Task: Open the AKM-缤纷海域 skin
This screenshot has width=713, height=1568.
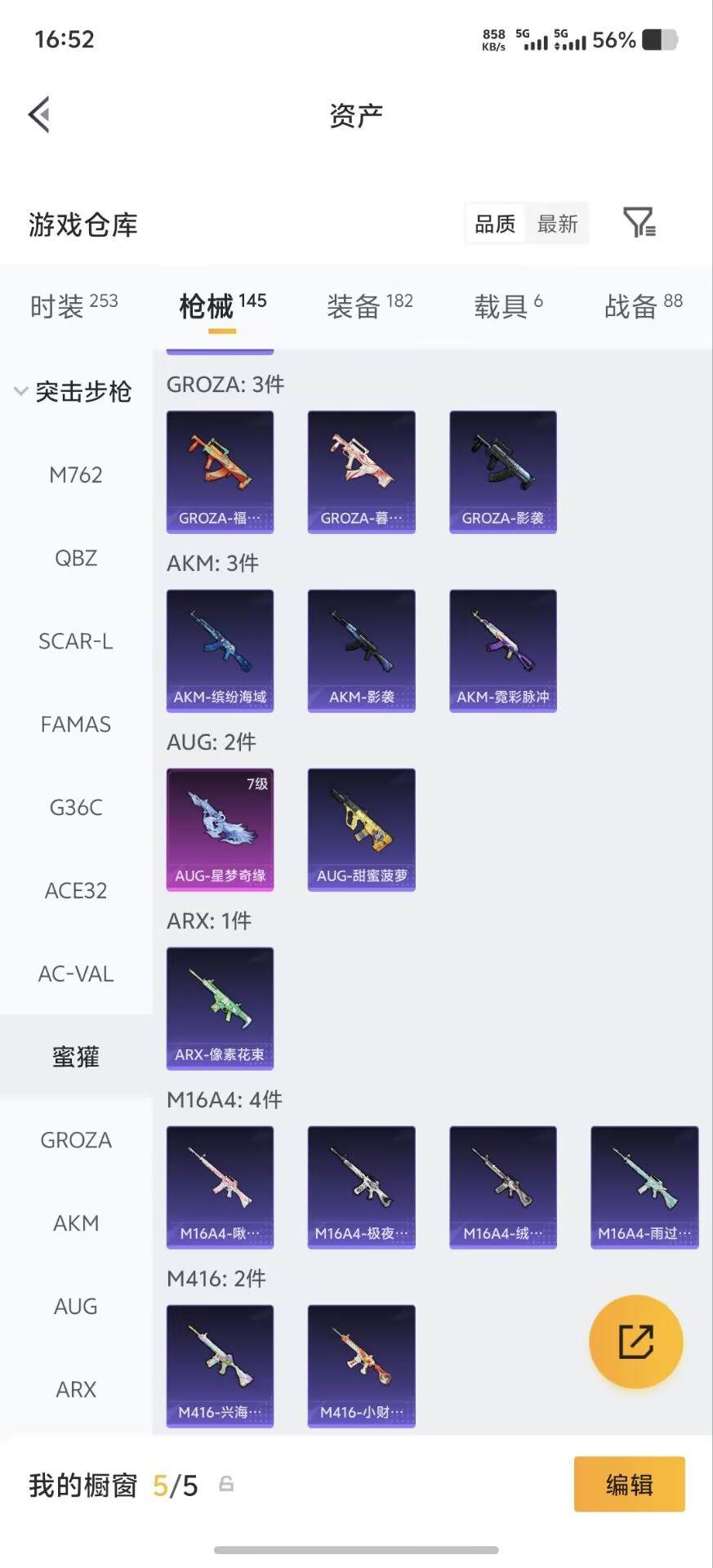Action: [x=220, y=651]
